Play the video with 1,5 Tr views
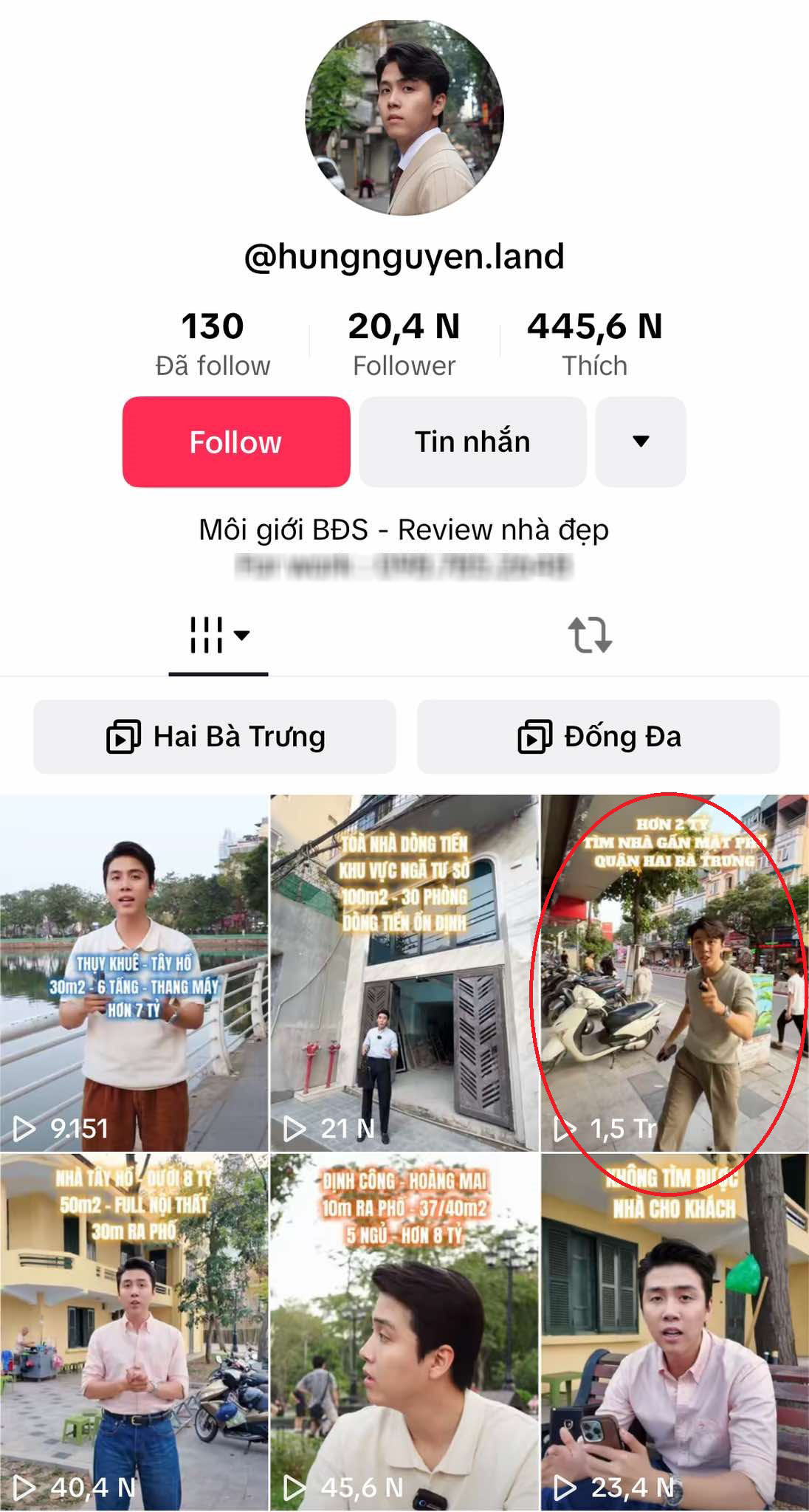809x1512 pixels. pyautogui.click(x=675, y=973)
